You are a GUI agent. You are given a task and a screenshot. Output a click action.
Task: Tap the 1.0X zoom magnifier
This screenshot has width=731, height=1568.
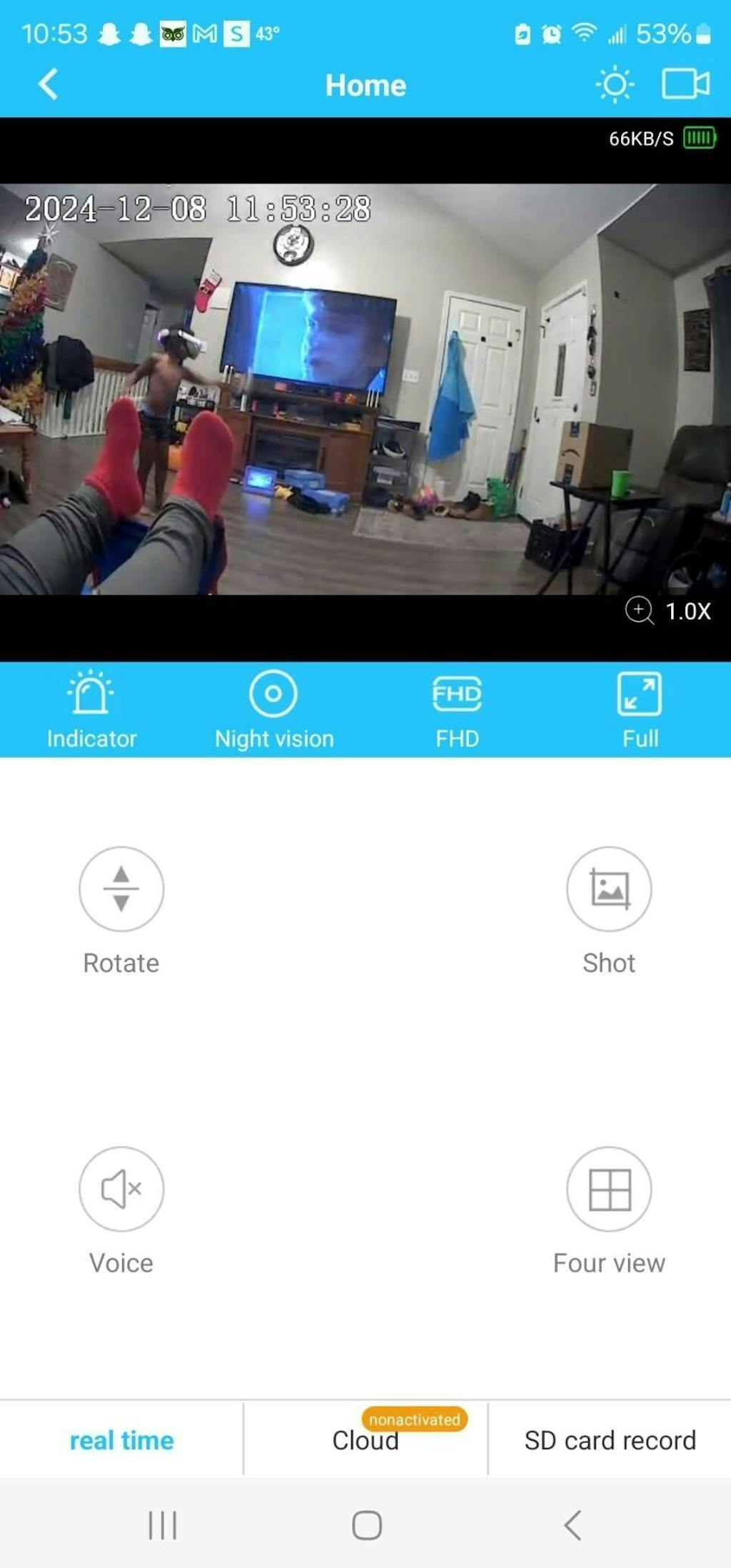coord(640,610)
